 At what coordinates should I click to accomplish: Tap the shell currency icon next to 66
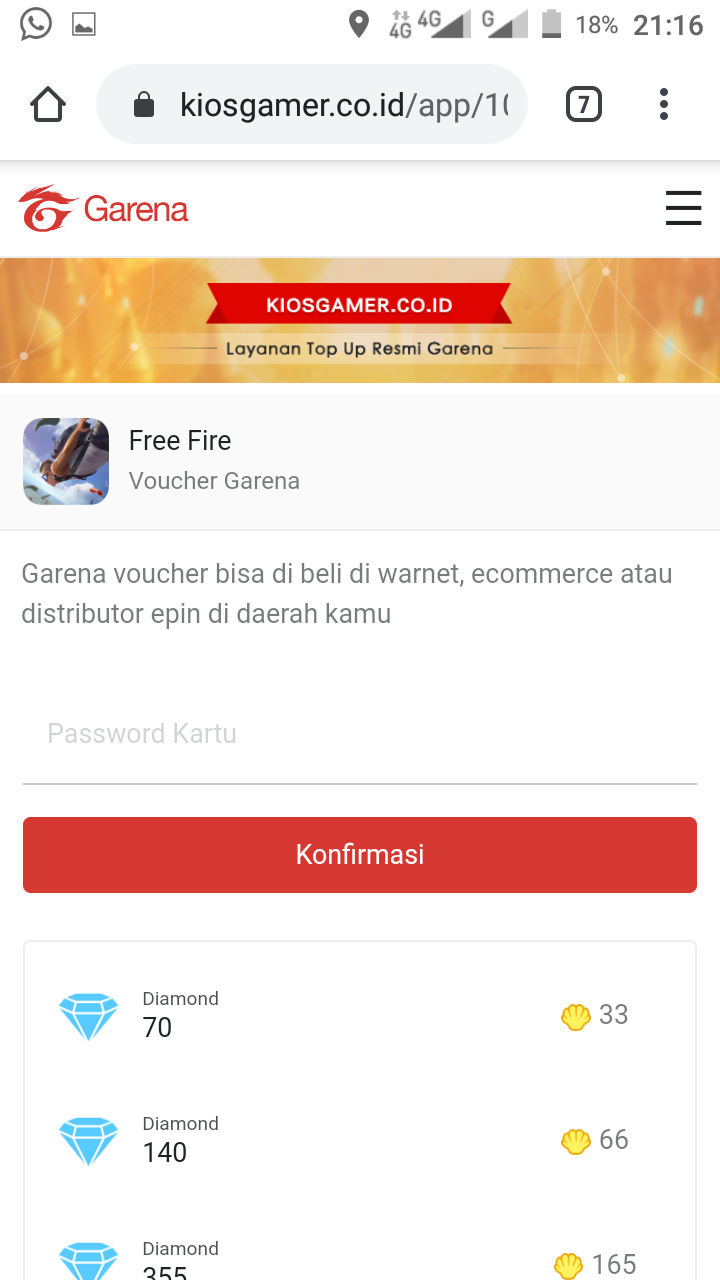pyautogui.click(x=573, y=1140)
